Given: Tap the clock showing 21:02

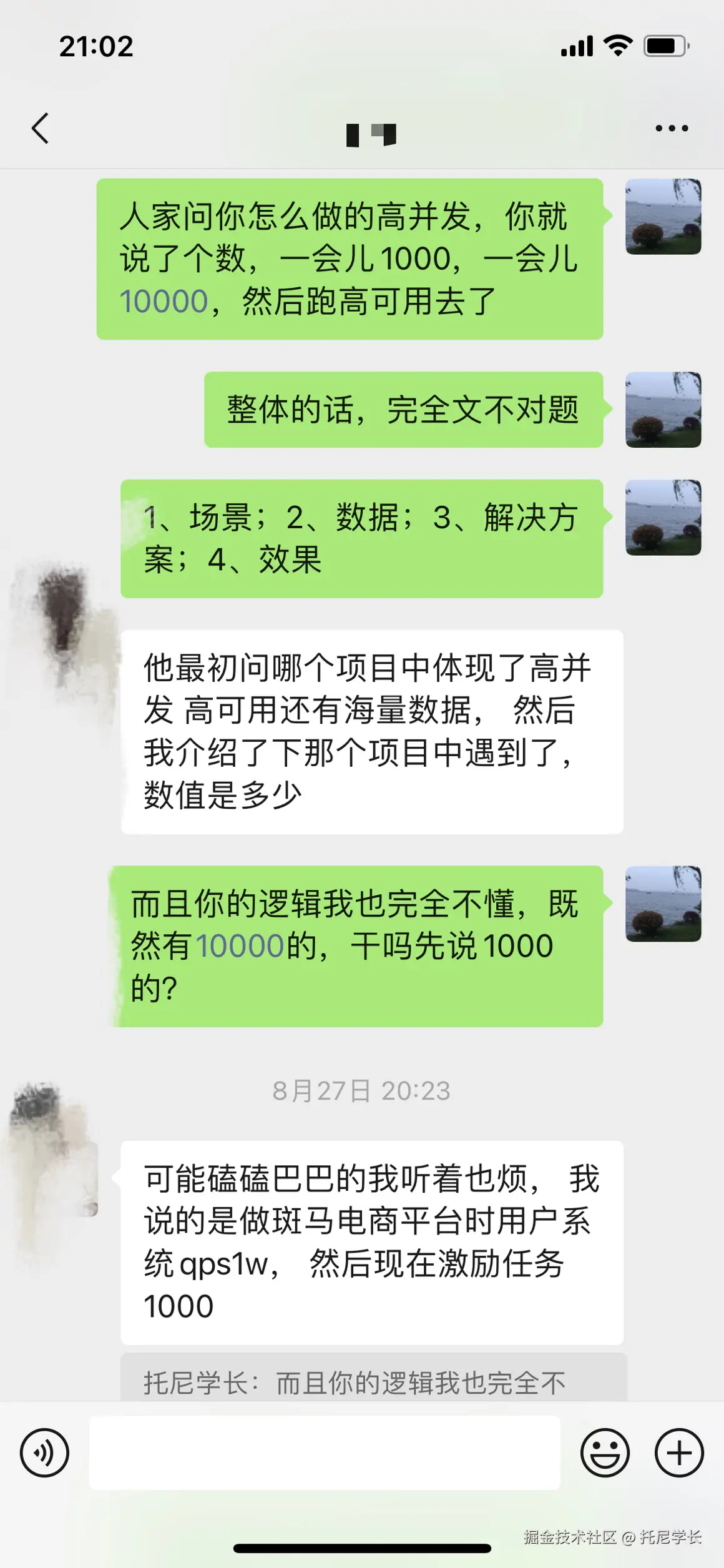Looking at the screenshot, I should [x=97, y=46].
